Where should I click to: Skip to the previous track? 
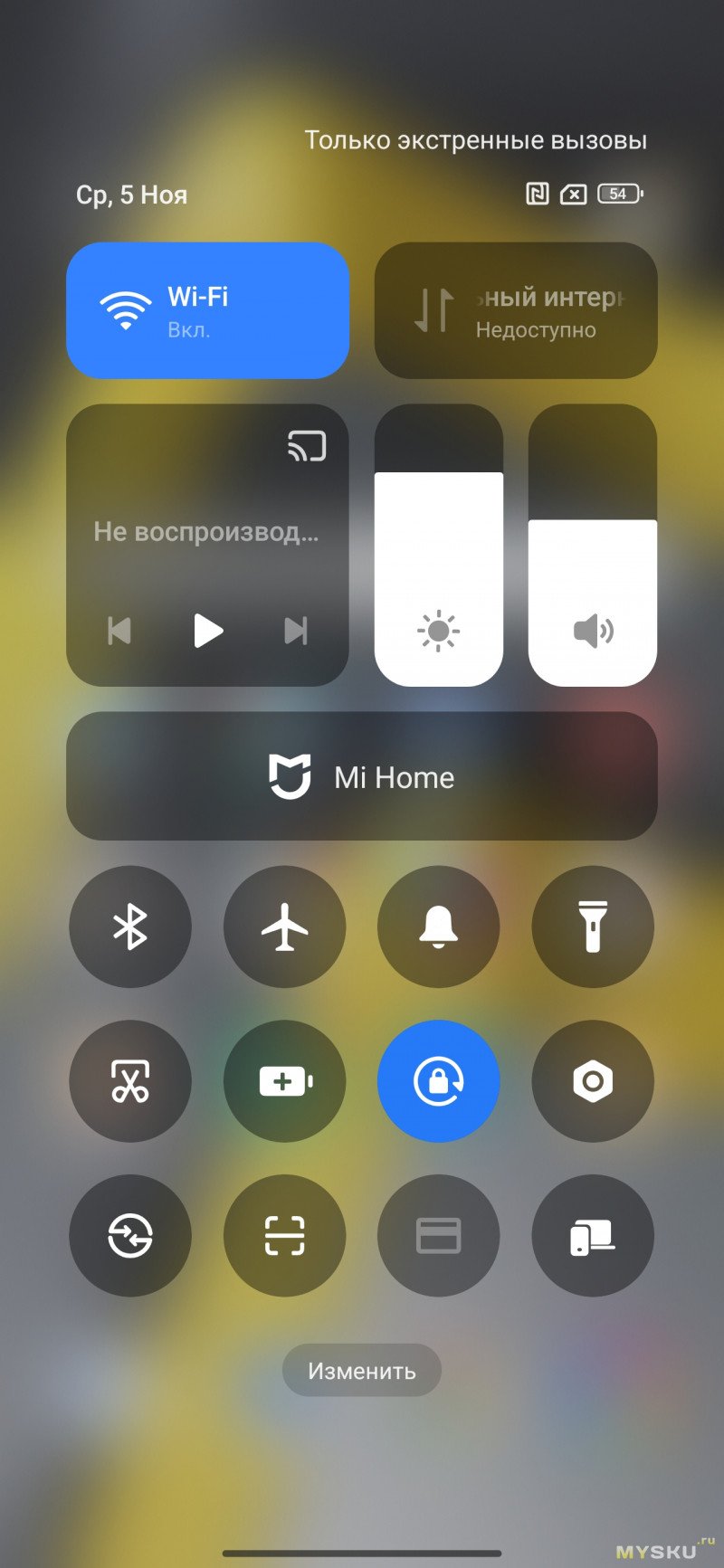(119, 631)
